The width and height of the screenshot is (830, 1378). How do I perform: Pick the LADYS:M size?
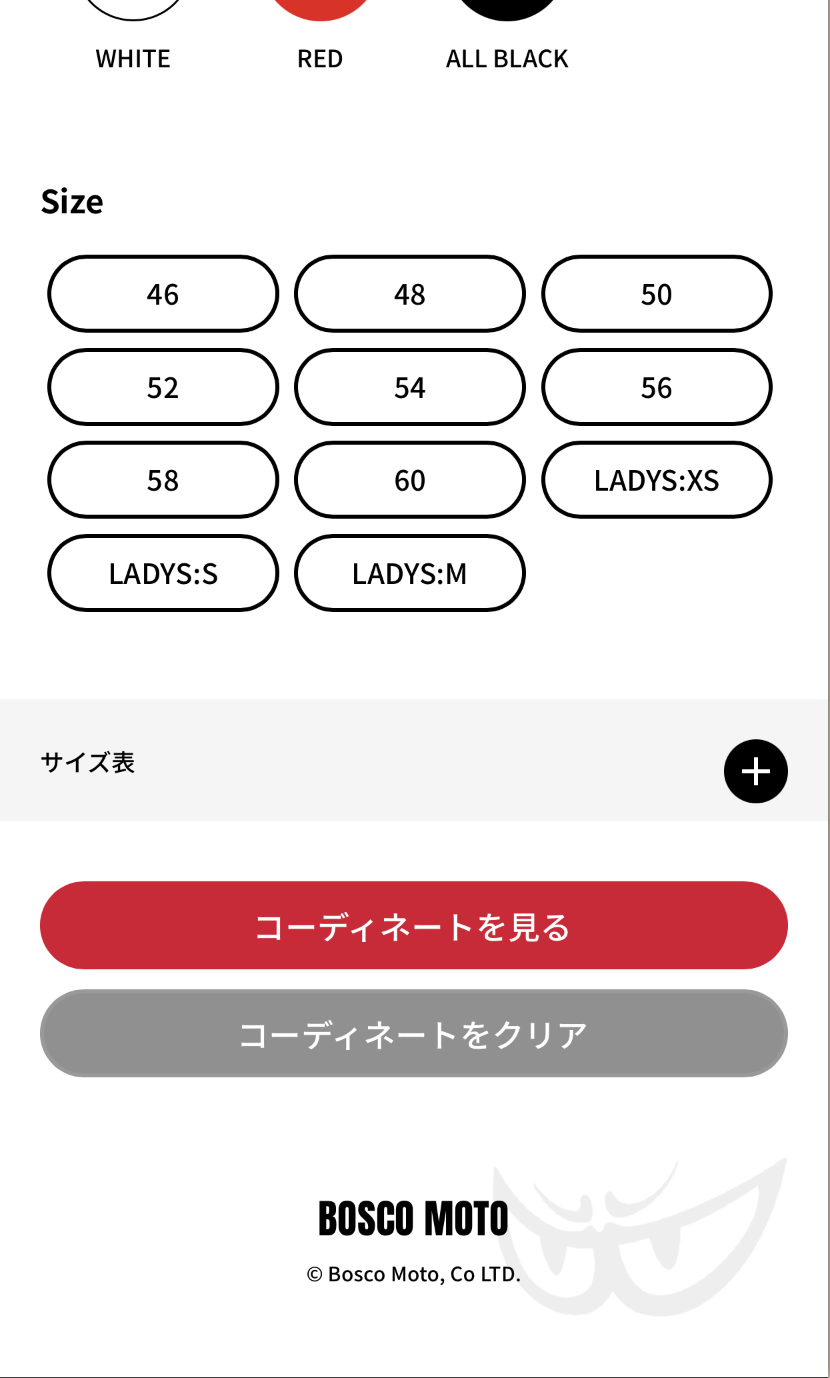[410, 573]
